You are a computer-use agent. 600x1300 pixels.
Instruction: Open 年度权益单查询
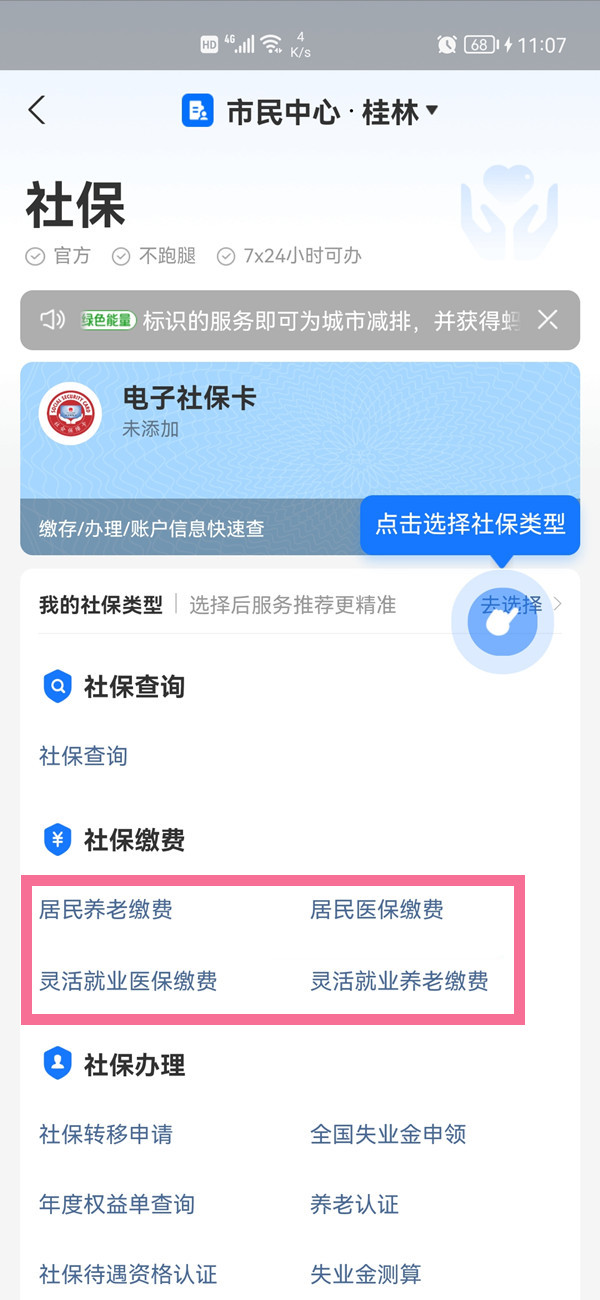(x=116, y=1204)
